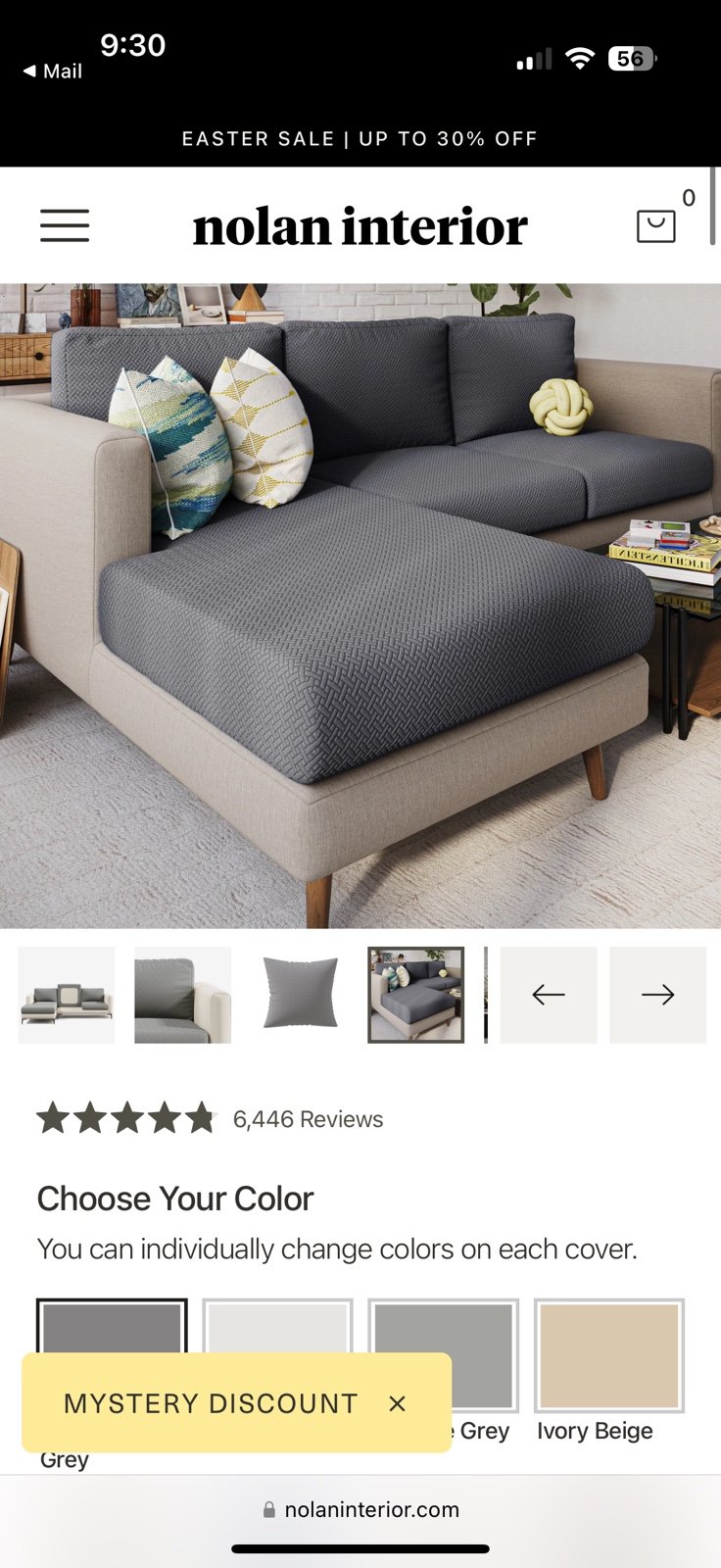Open the Easter Sale banner
Viewport: 721px width, 1568px height.
click(360, 138)
